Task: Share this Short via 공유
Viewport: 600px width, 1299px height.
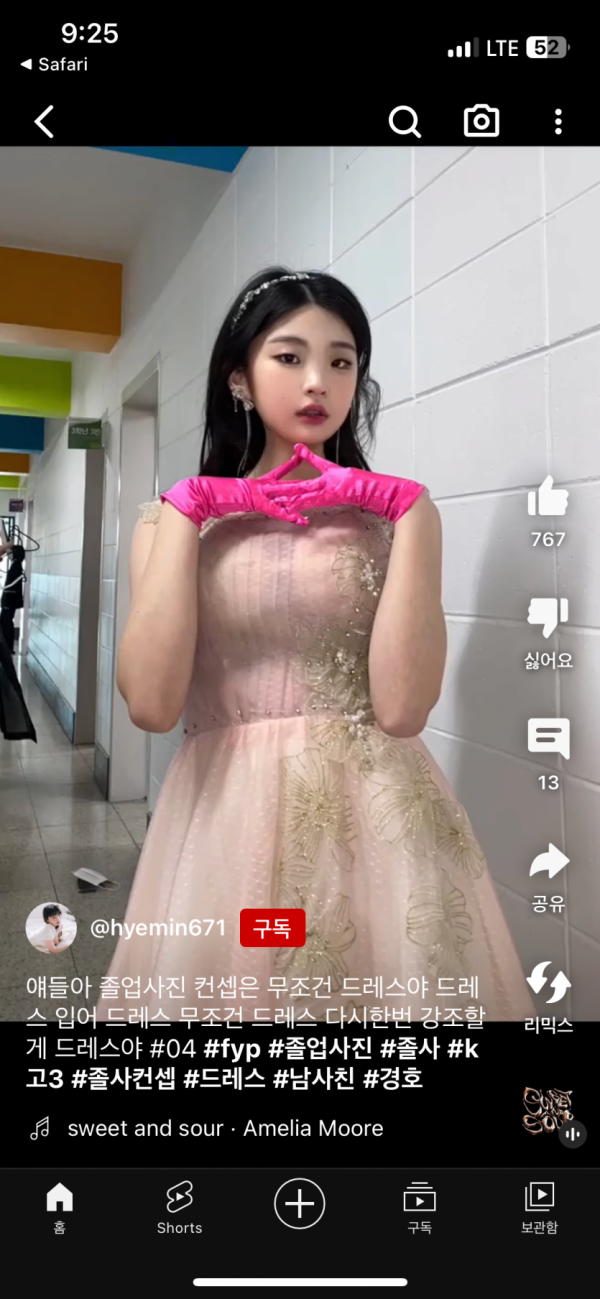Action: pos(548,862)
